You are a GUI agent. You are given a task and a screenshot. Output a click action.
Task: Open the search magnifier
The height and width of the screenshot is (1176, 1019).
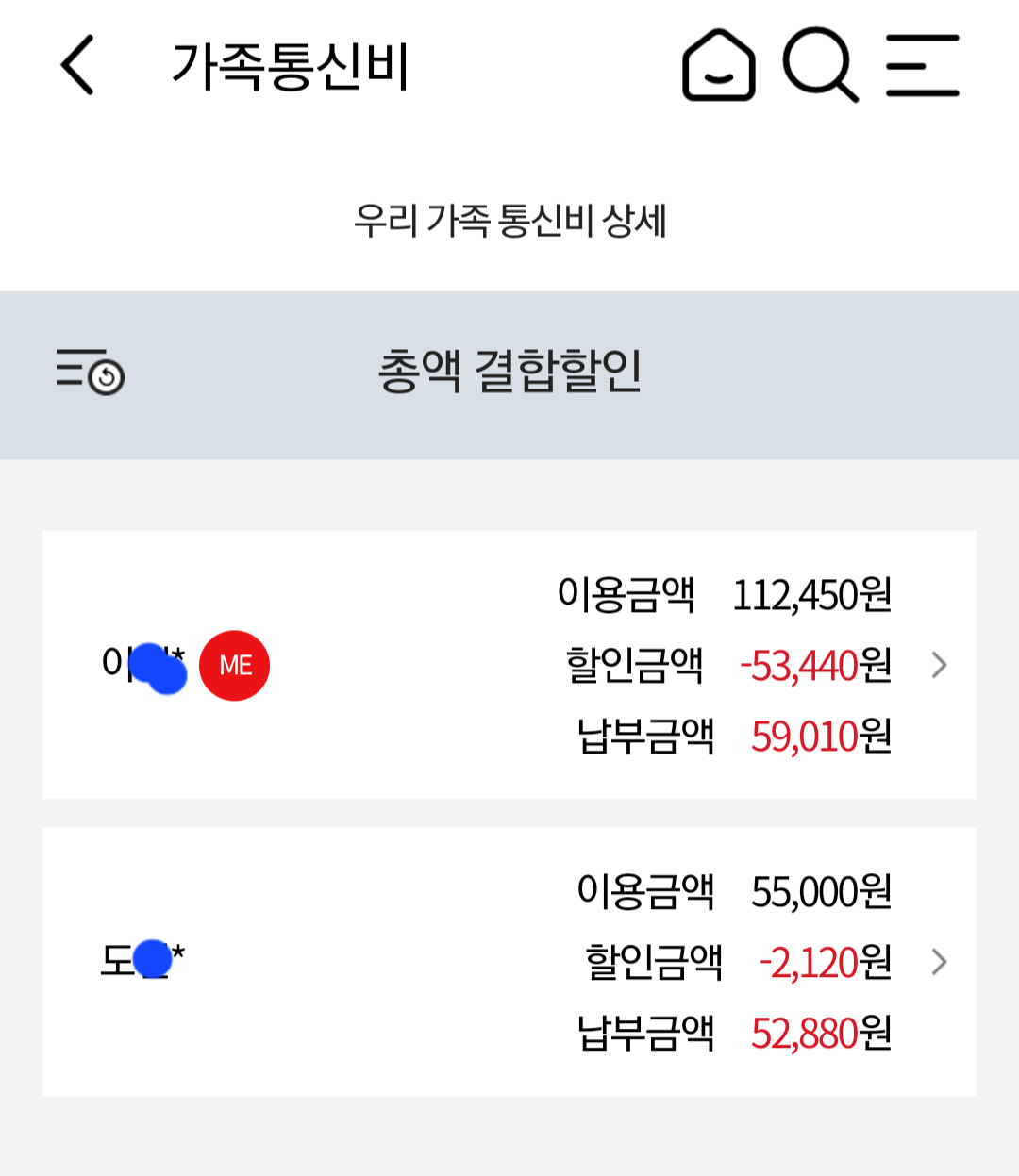819,65
